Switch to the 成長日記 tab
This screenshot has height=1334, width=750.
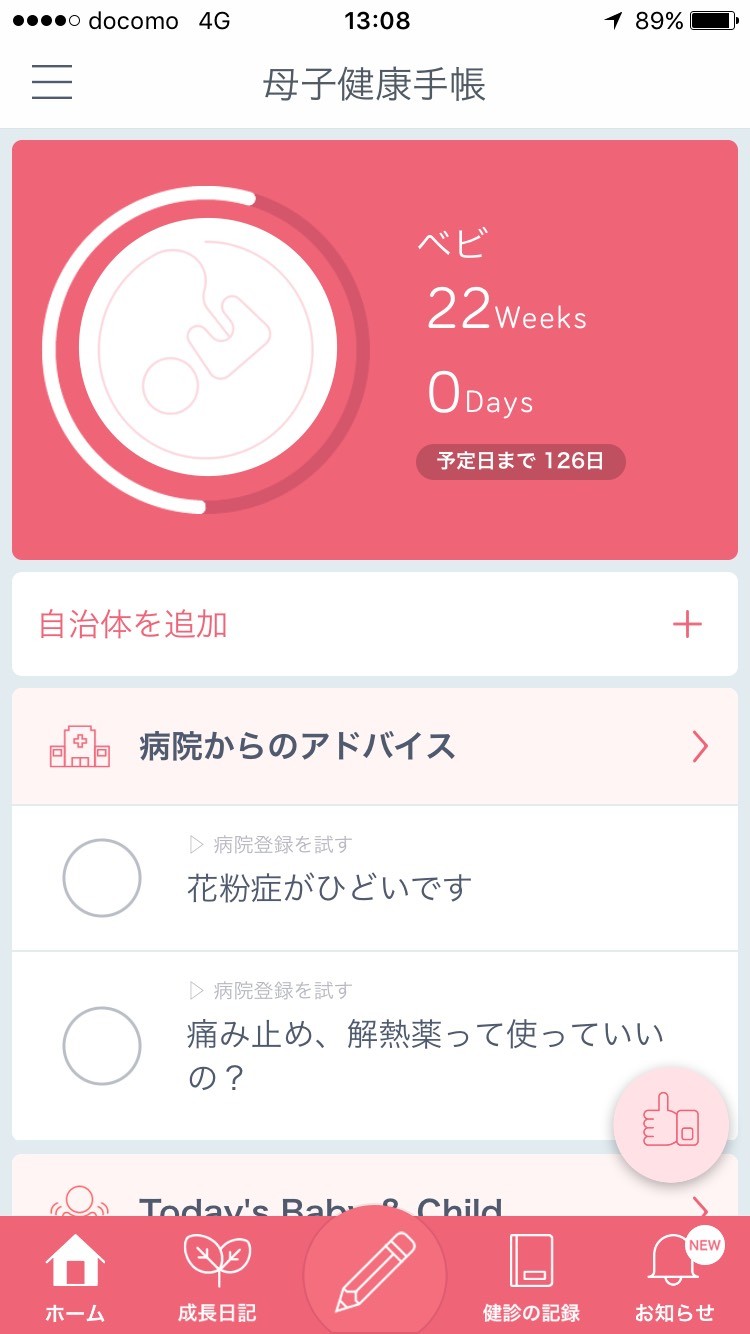click(218, 1275)
